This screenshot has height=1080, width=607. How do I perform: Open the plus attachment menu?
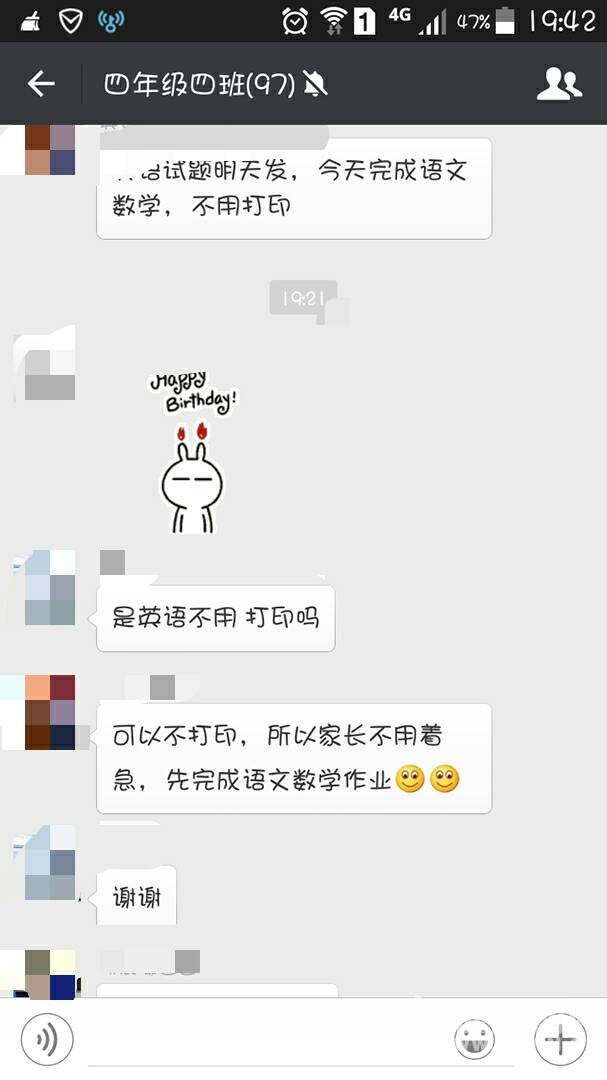(559, 1040)
